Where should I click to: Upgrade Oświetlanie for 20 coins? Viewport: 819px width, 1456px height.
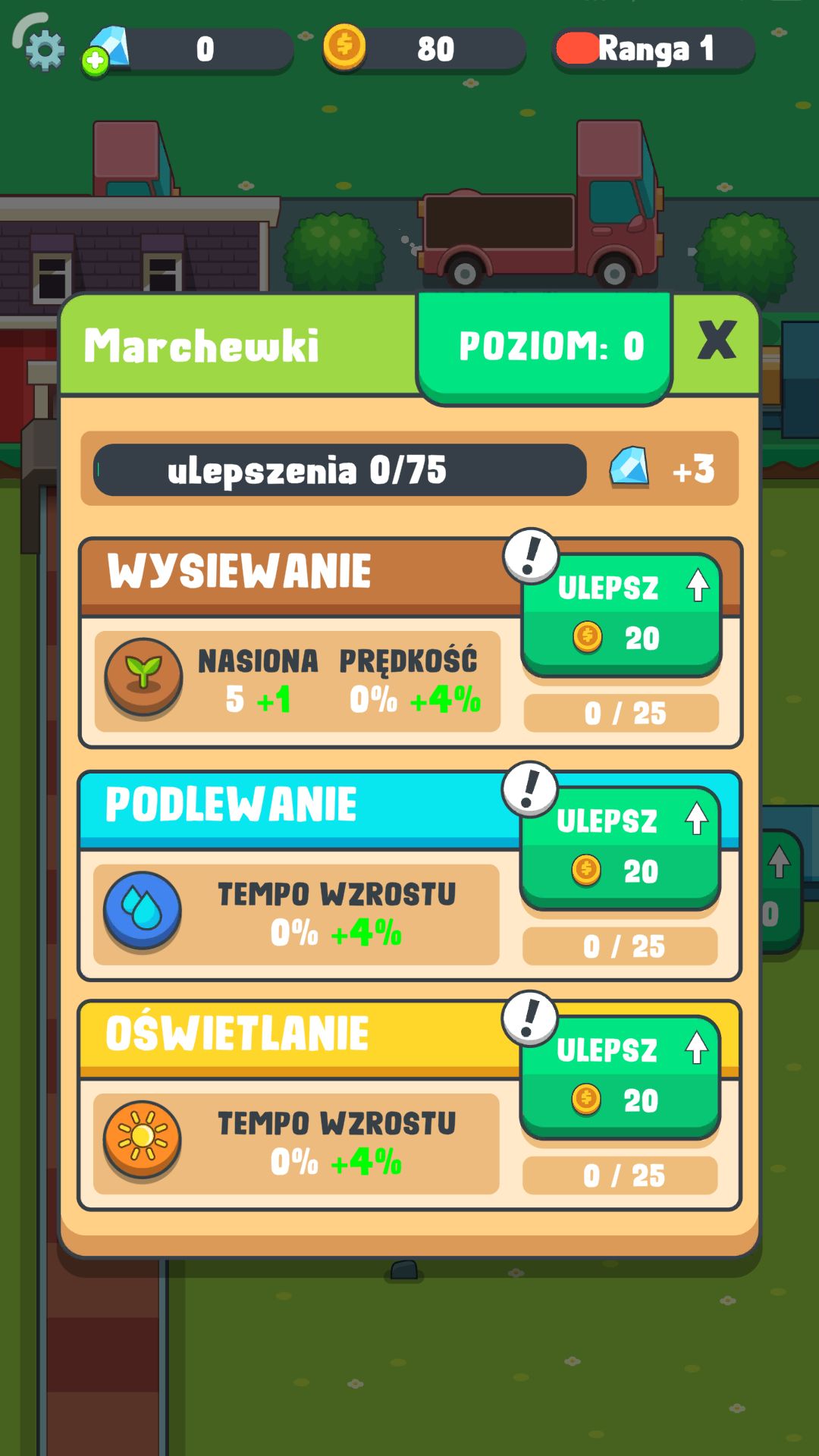(620, 1077)
